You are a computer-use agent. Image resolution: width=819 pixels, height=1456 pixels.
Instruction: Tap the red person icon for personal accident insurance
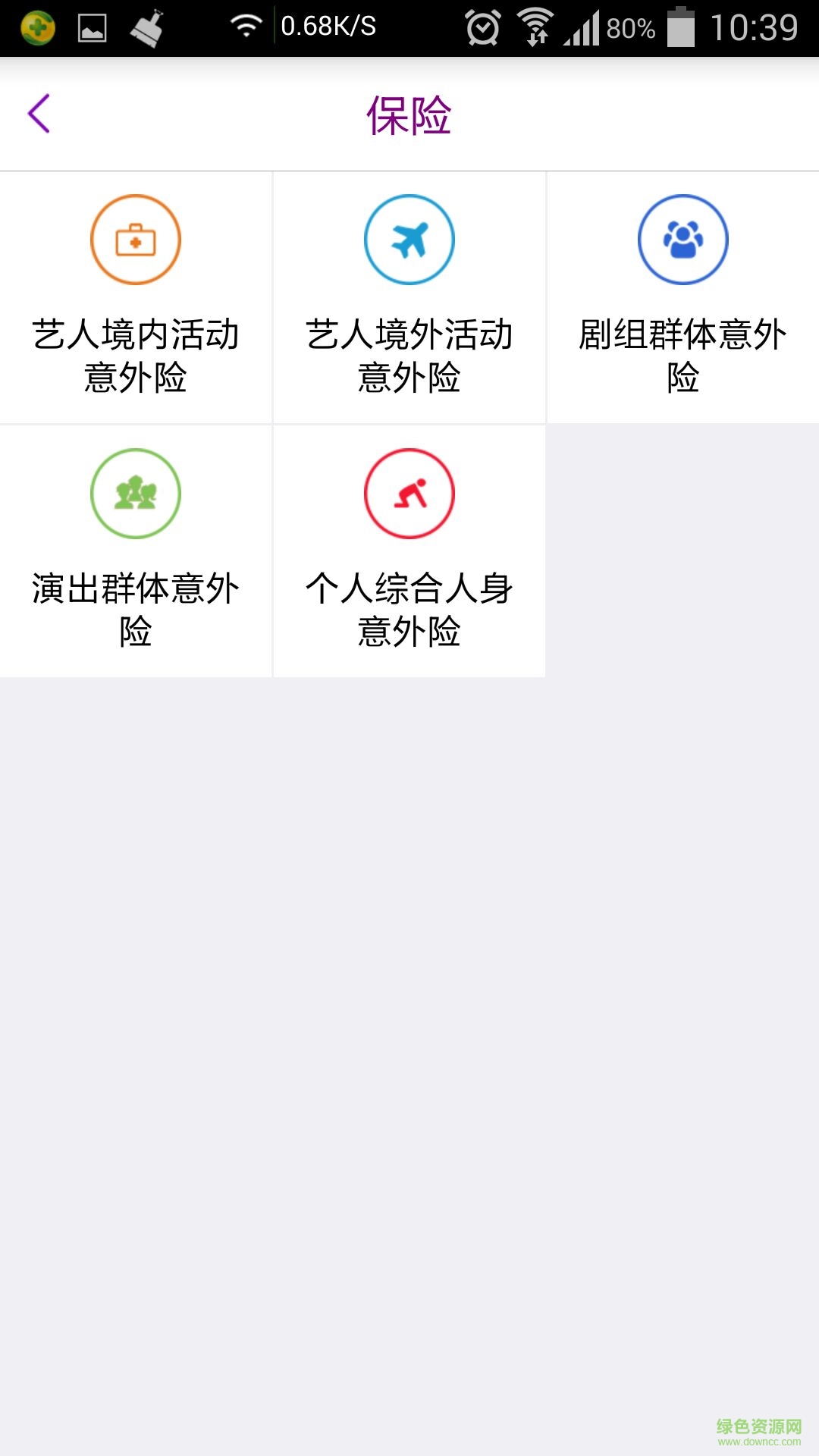click(409, 493)
